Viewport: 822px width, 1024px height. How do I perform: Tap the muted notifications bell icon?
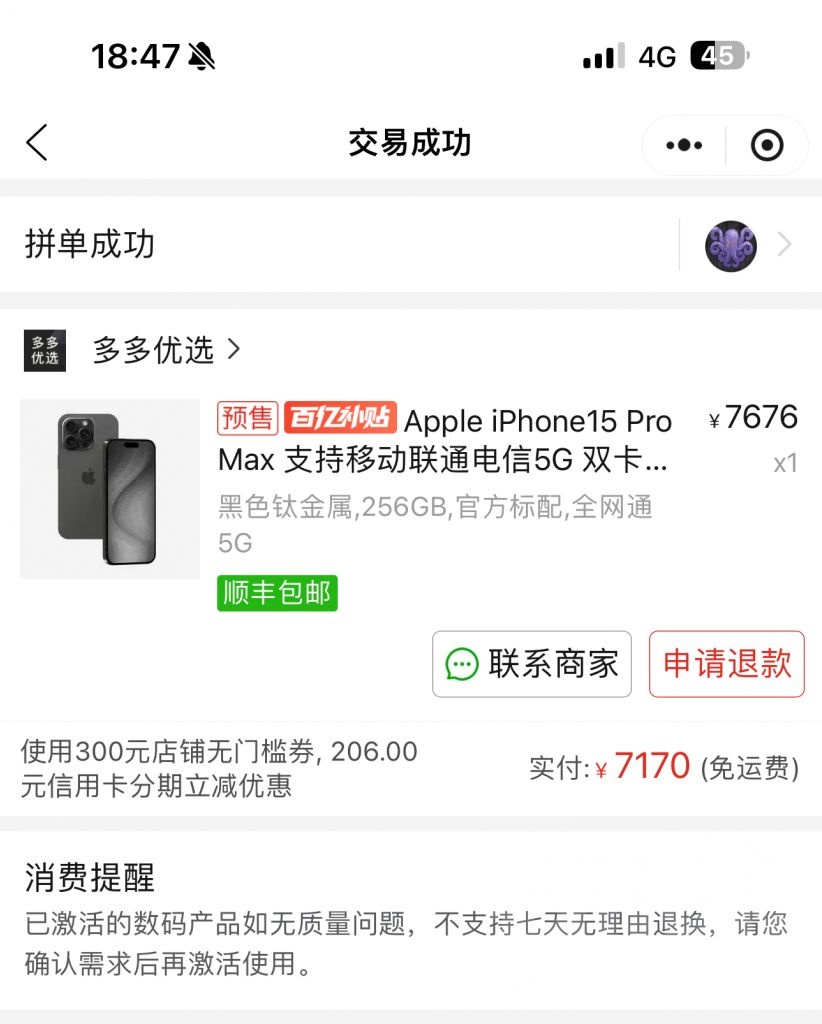pyautogui.click(x=200, y=54)
